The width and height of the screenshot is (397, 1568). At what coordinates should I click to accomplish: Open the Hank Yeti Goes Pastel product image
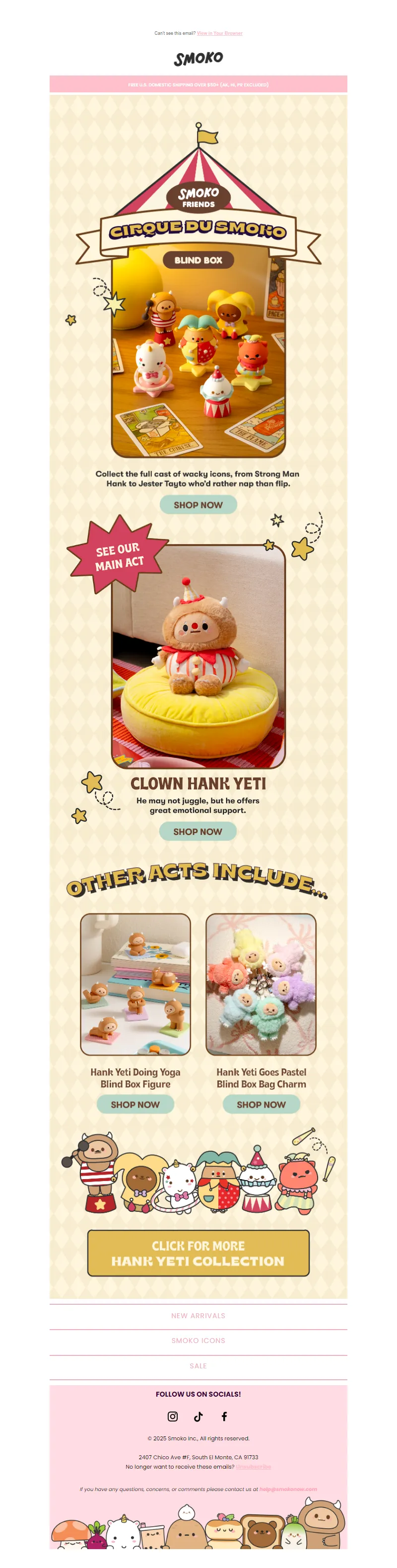pos(261,983)
